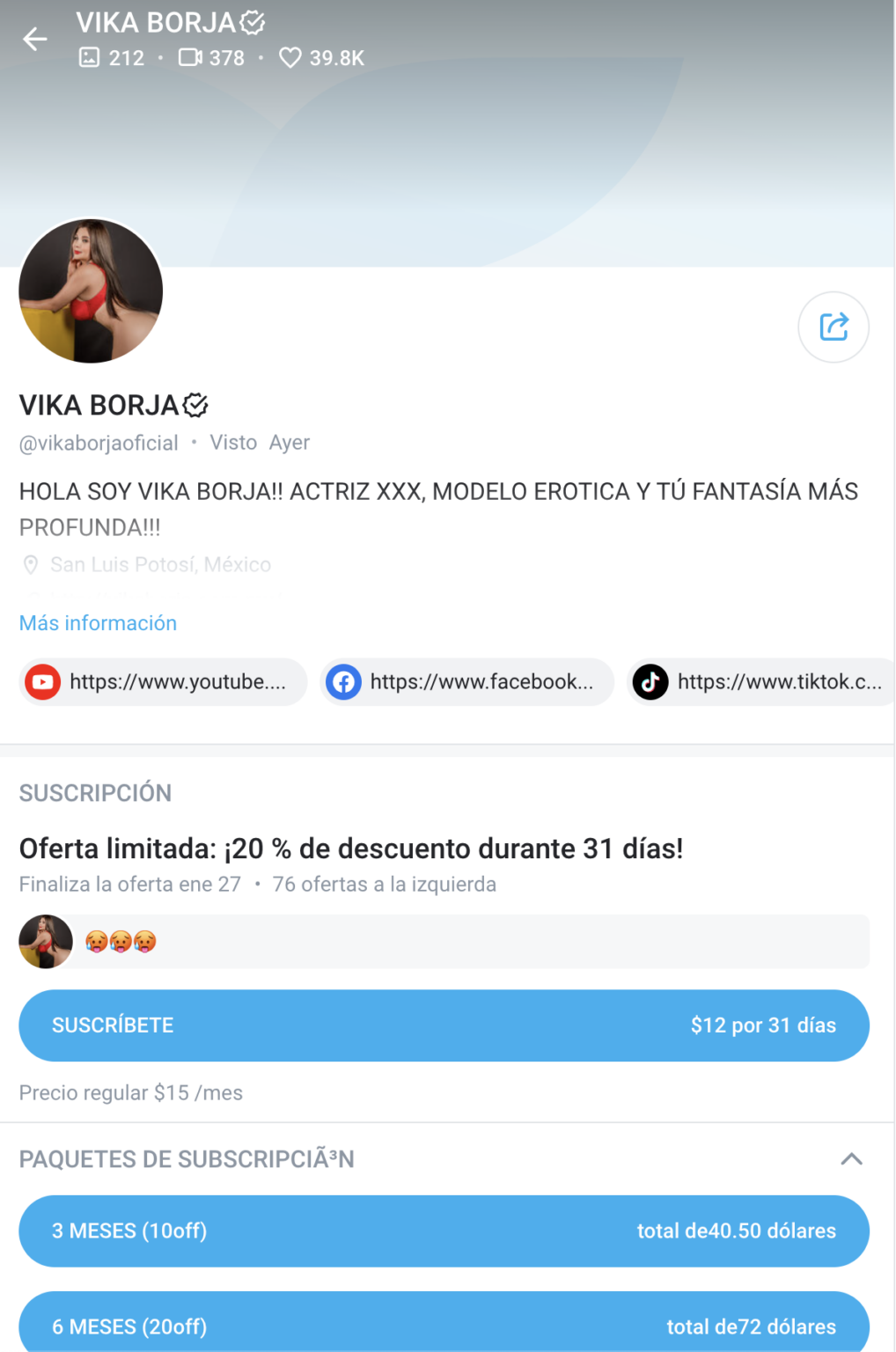Click the @vikaborjaoficial username handle
The height and width of the screenshot is (1352, 896).
coord(99,443)
